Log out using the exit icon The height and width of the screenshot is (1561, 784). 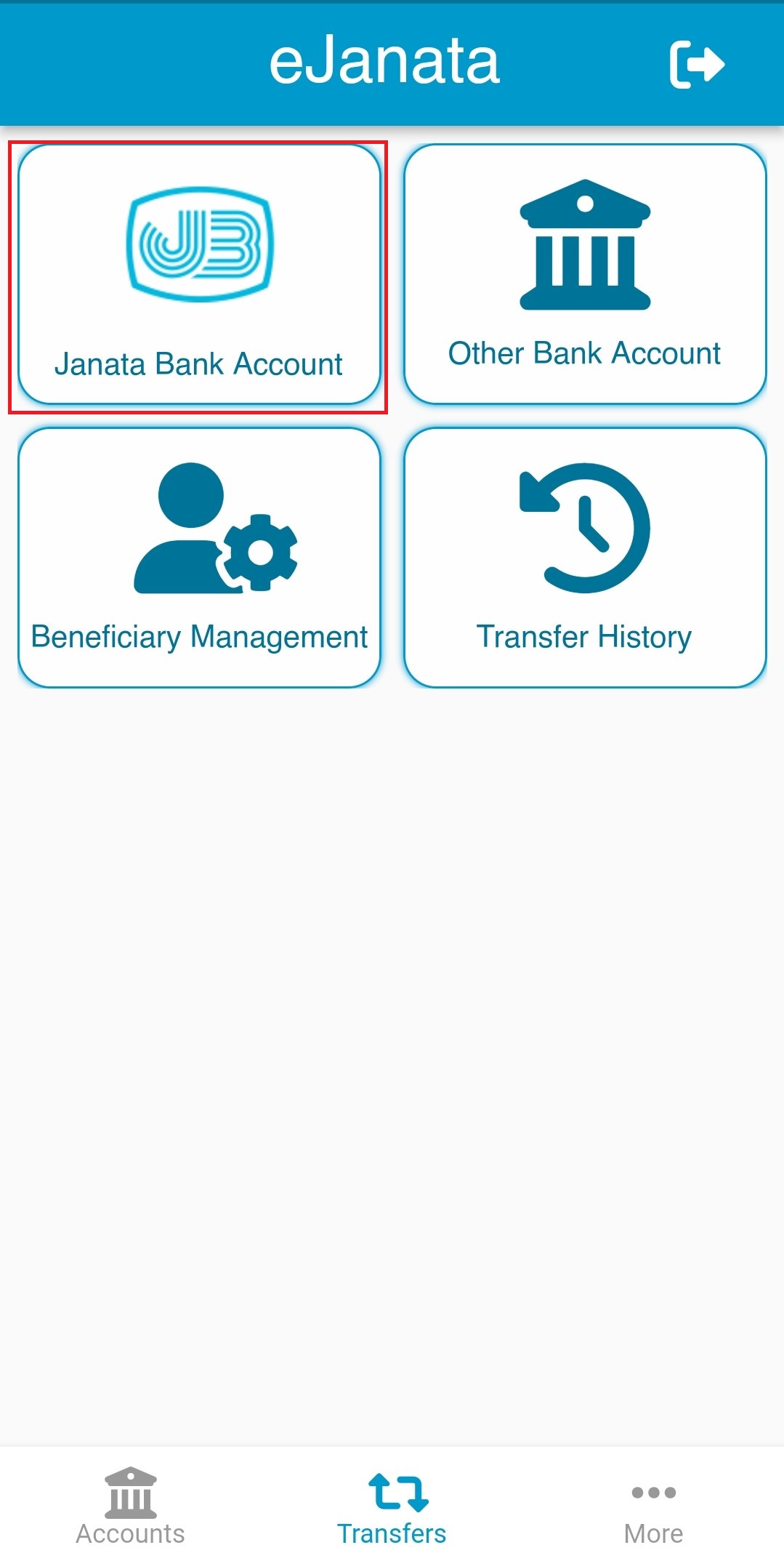pos(696,65)
